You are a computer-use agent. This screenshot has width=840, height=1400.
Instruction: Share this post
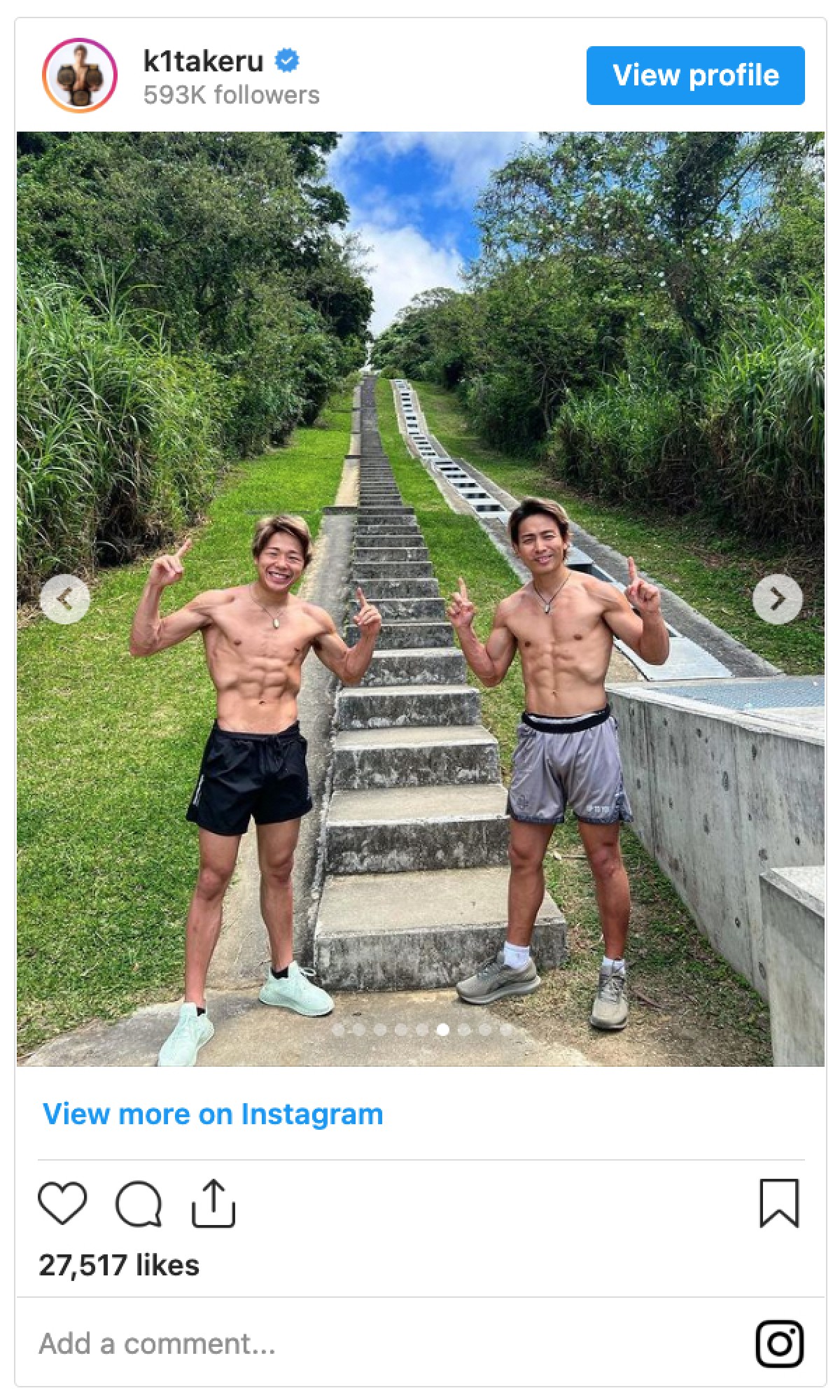point(213,1203)
